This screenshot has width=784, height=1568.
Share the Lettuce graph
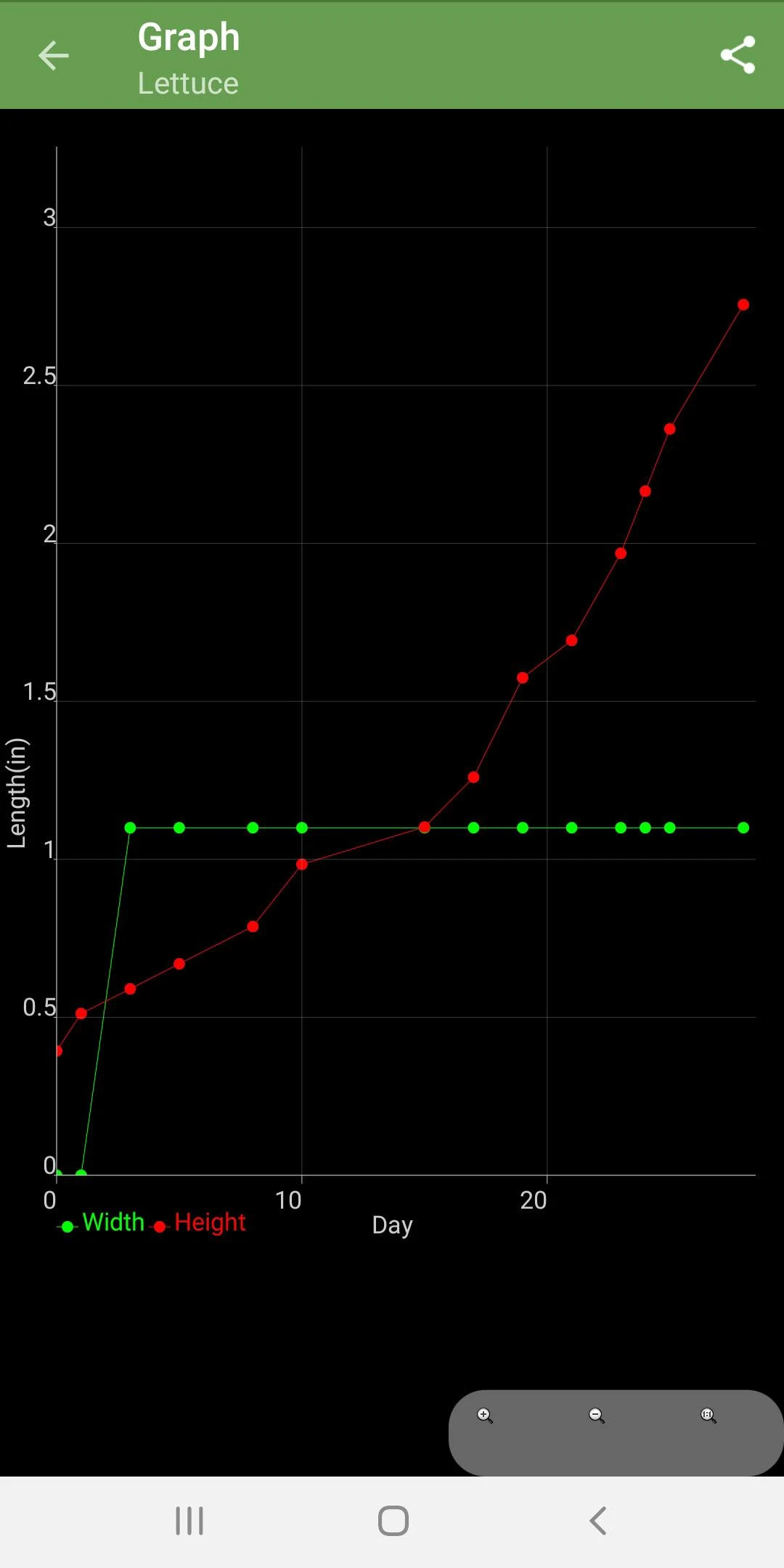click(738, 55)
